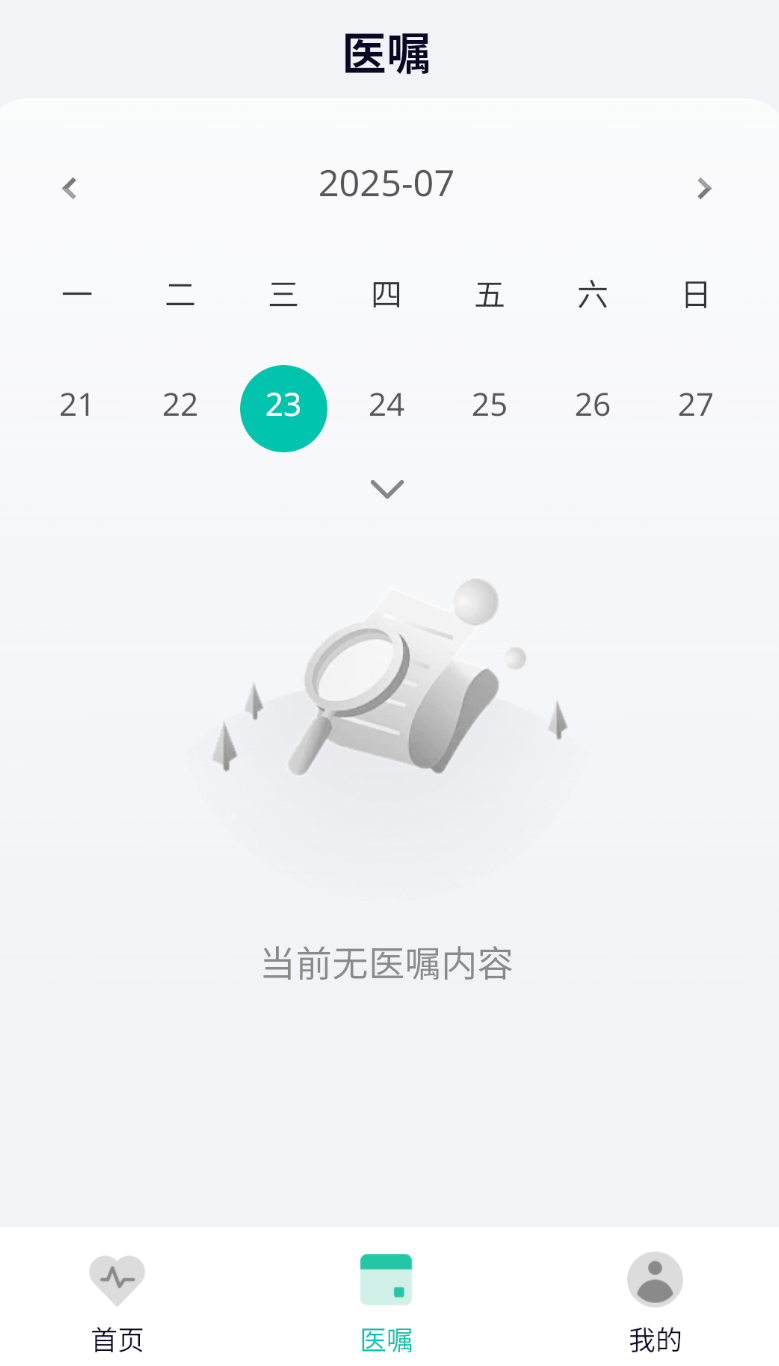This screenshot has height=1366, width=779.
Task: Go to the previous month arrow
Action: (69, 188)
